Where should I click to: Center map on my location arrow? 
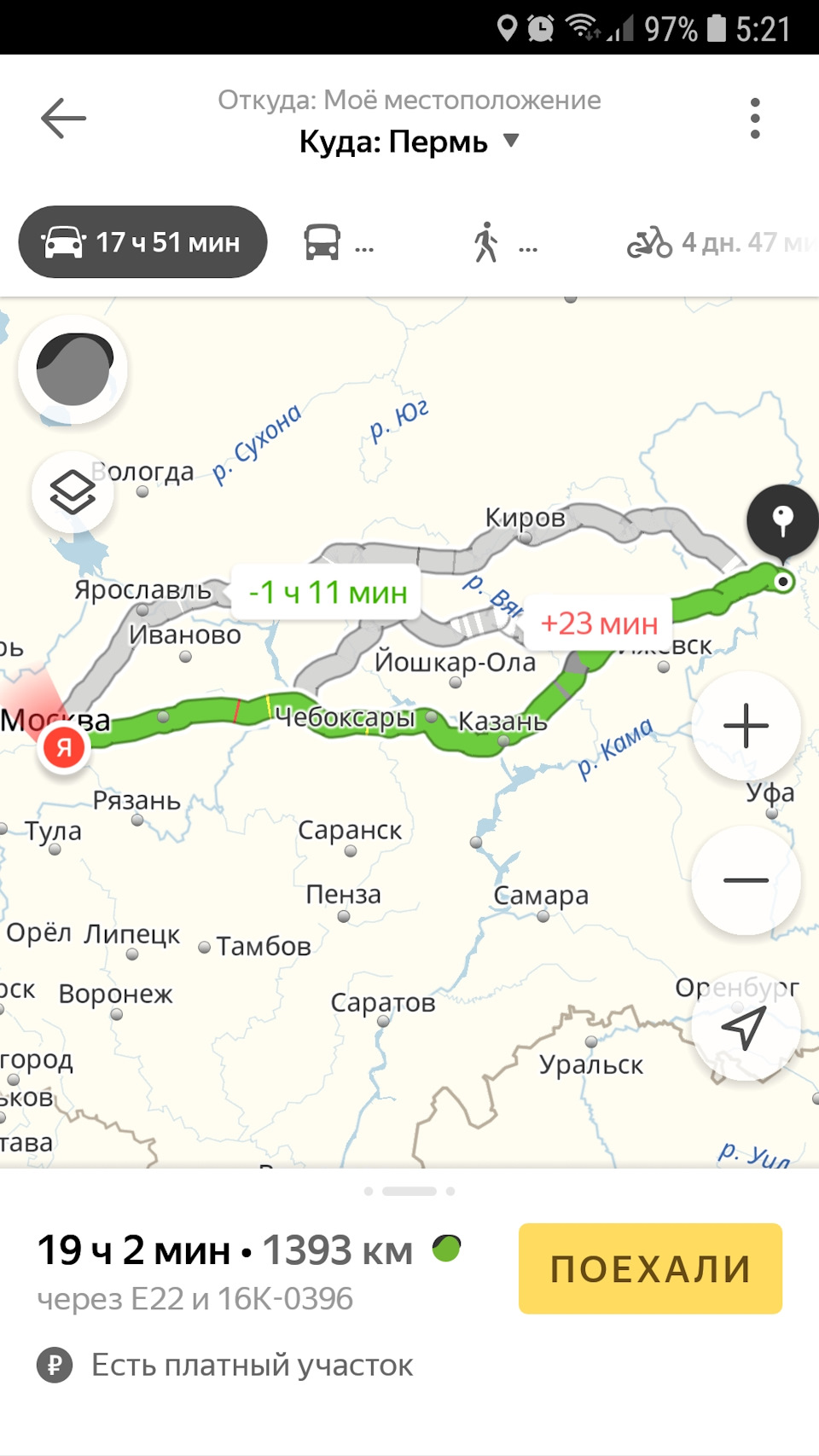744,1027
